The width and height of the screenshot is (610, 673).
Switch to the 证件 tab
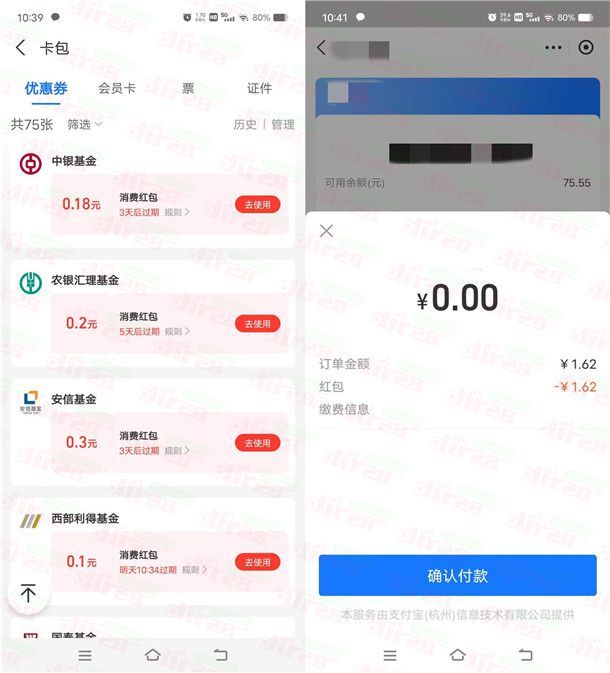(259, 89)
